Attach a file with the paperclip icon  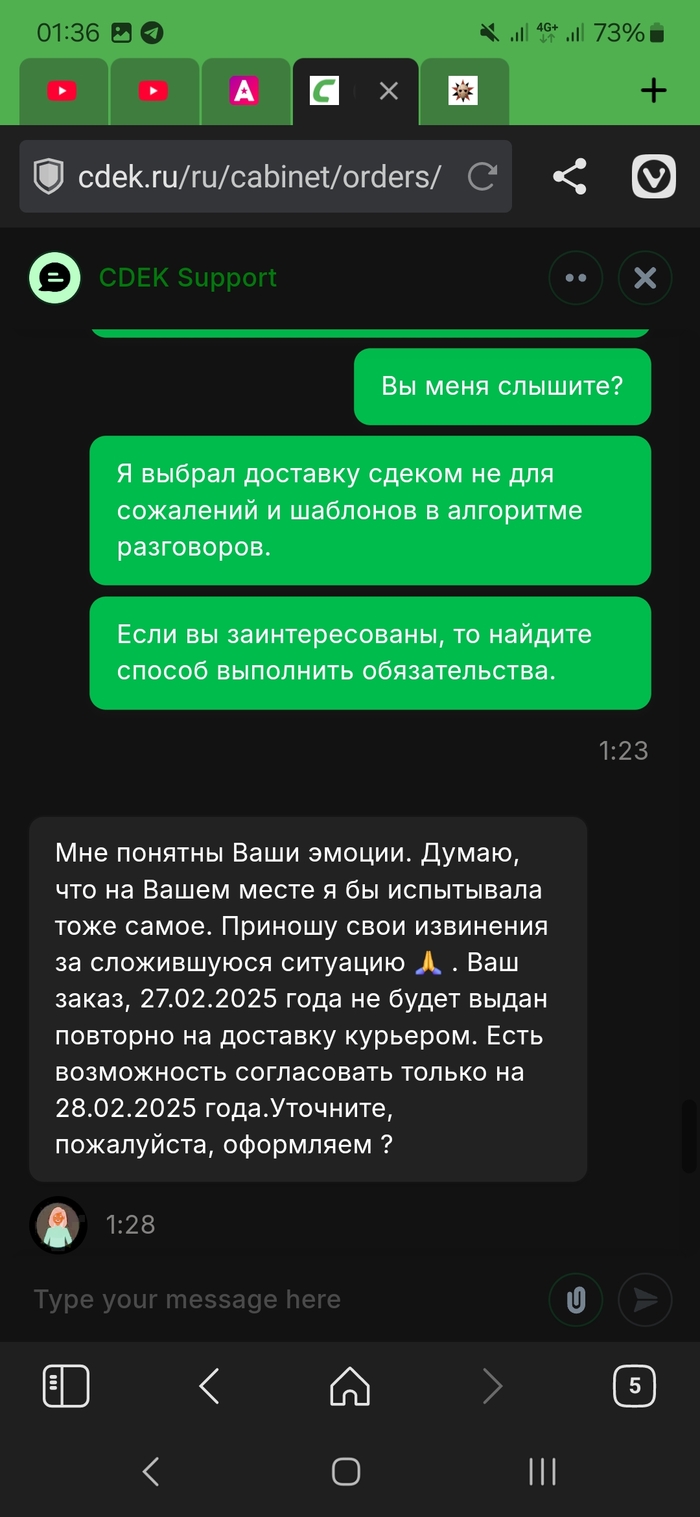point(576,1299)
